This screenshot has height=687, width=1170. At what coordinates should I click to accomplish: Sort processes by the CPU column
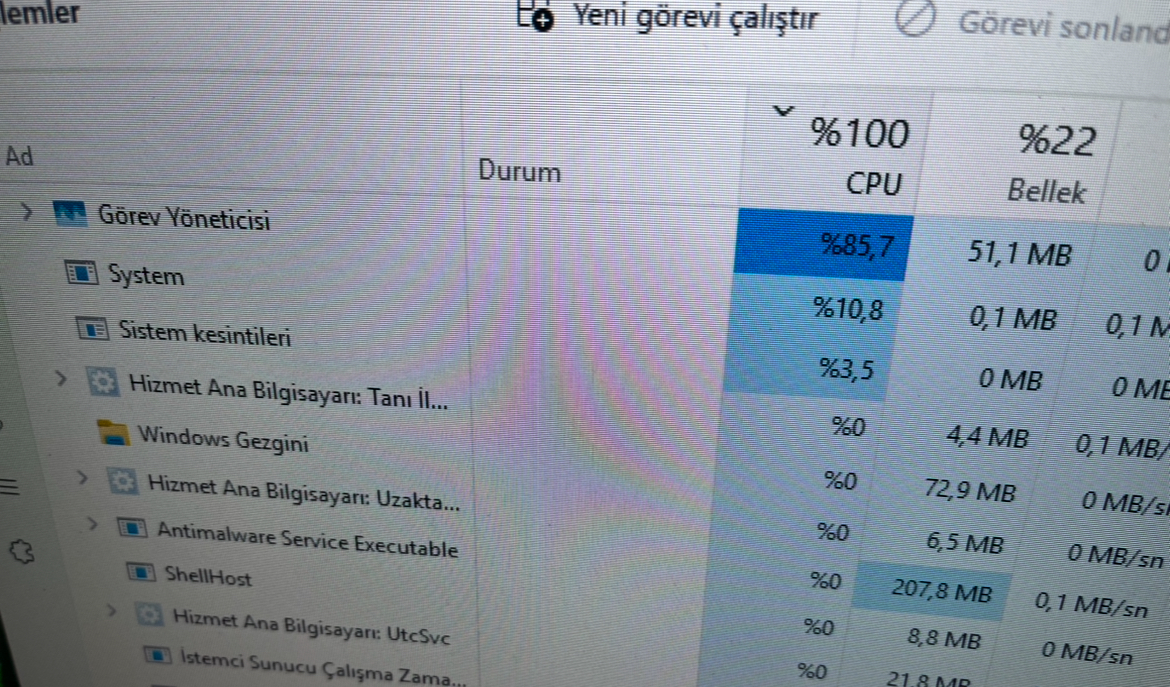(858, 156)
